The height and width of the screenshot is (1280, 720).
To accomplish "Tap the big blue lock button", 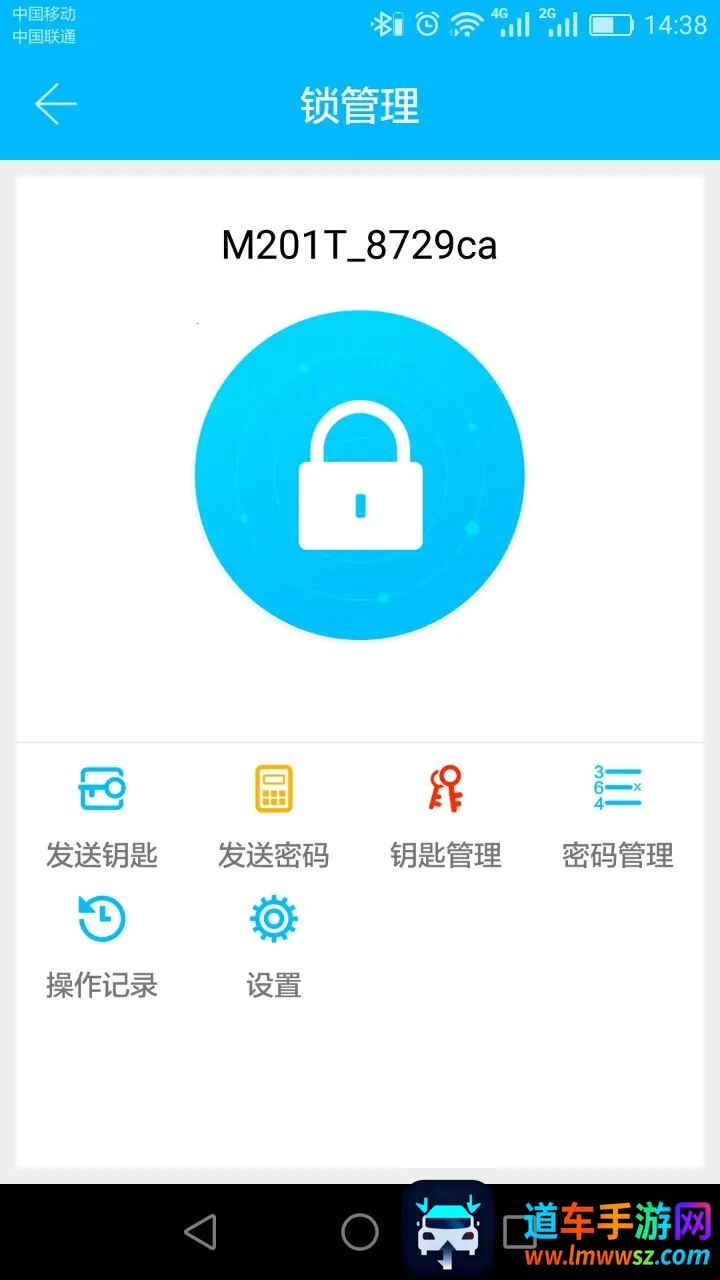I will click(x=360, y=475).
